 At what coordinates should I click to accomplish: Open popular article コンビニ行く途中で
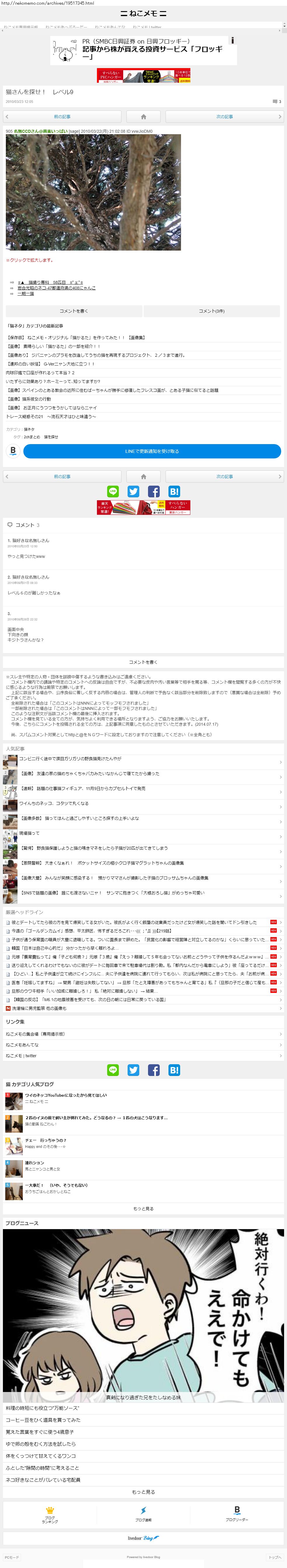(144, 760)
